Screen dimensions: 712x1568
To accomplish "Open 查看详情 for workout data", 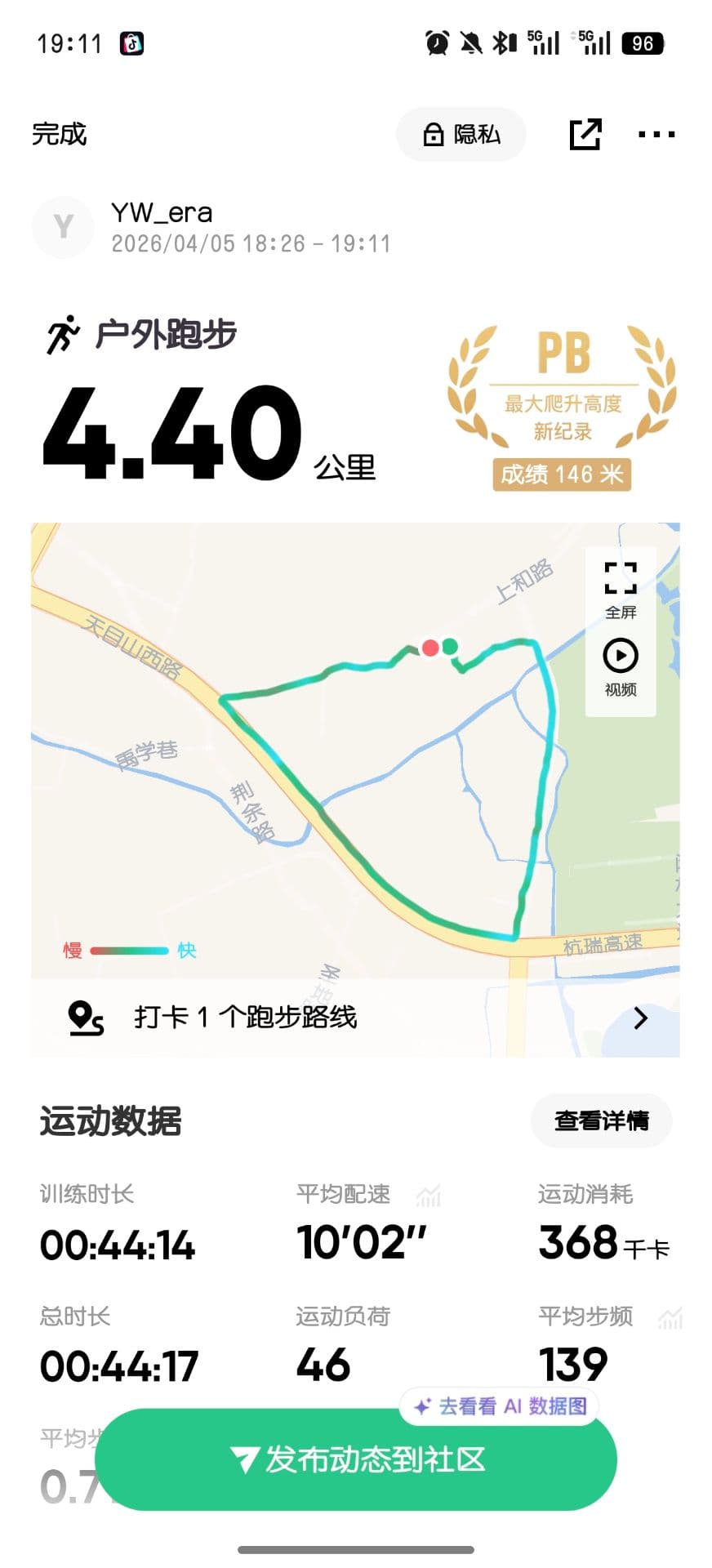I will coord(602,1120).
